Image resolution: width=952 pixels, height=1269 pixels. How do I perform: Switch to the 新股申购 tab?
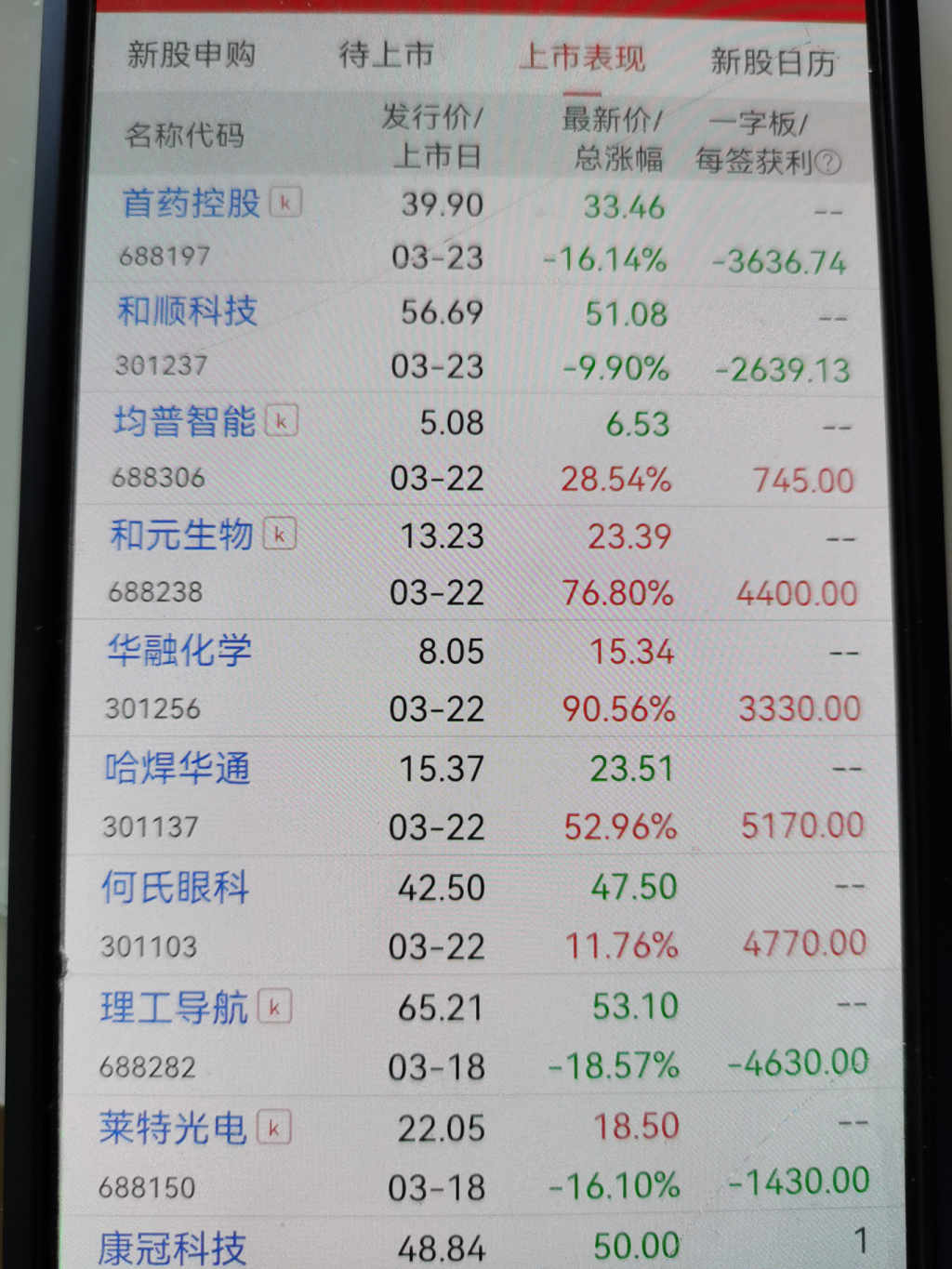[x=192, y=55]
